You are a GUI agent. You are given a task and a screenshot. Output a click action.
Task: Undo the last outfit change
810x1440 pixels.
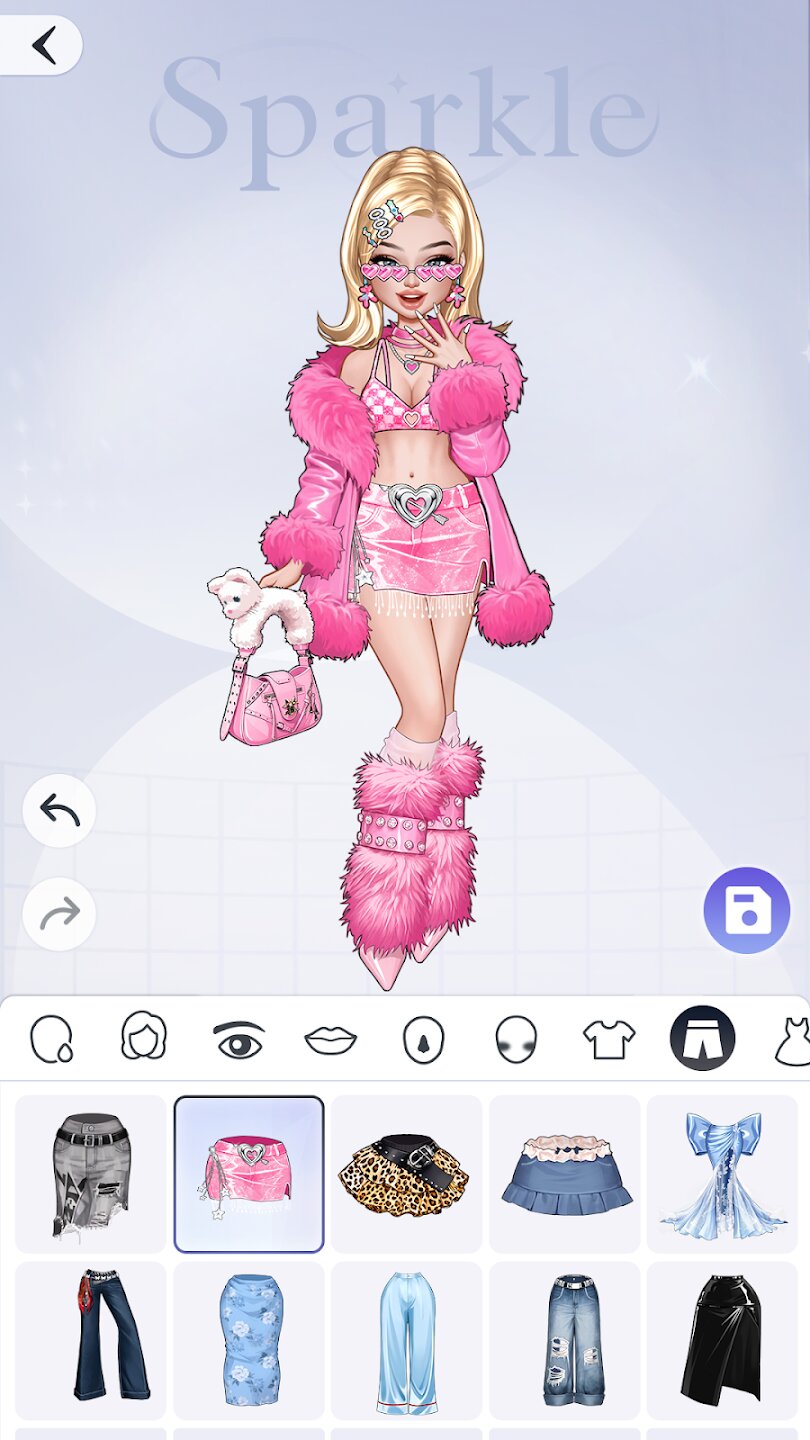click(59, 810)
